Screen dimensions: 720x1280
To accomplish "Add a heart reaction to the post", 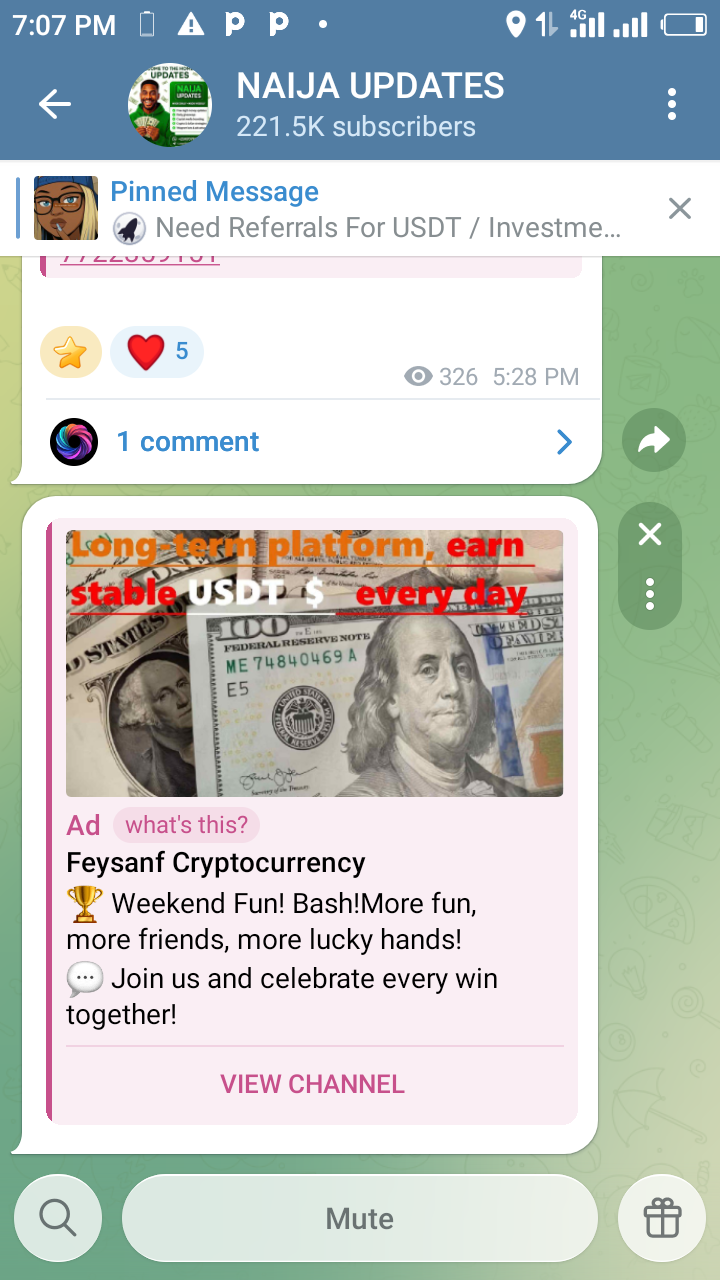I will pyautogui.click(x=157, y=352).
